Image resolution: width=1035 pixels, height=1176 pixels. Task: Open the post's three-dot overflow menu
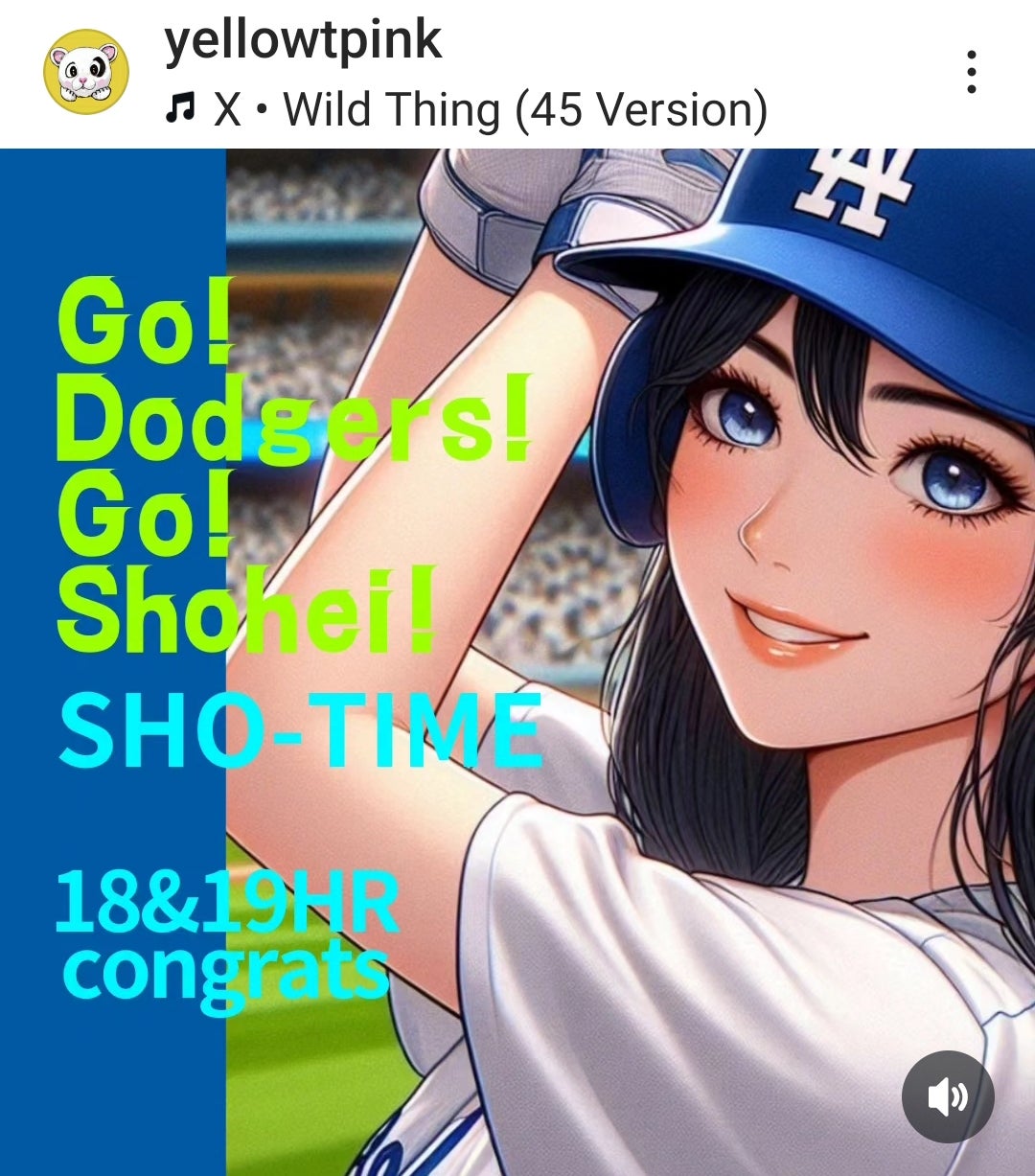tap(971, 72)
